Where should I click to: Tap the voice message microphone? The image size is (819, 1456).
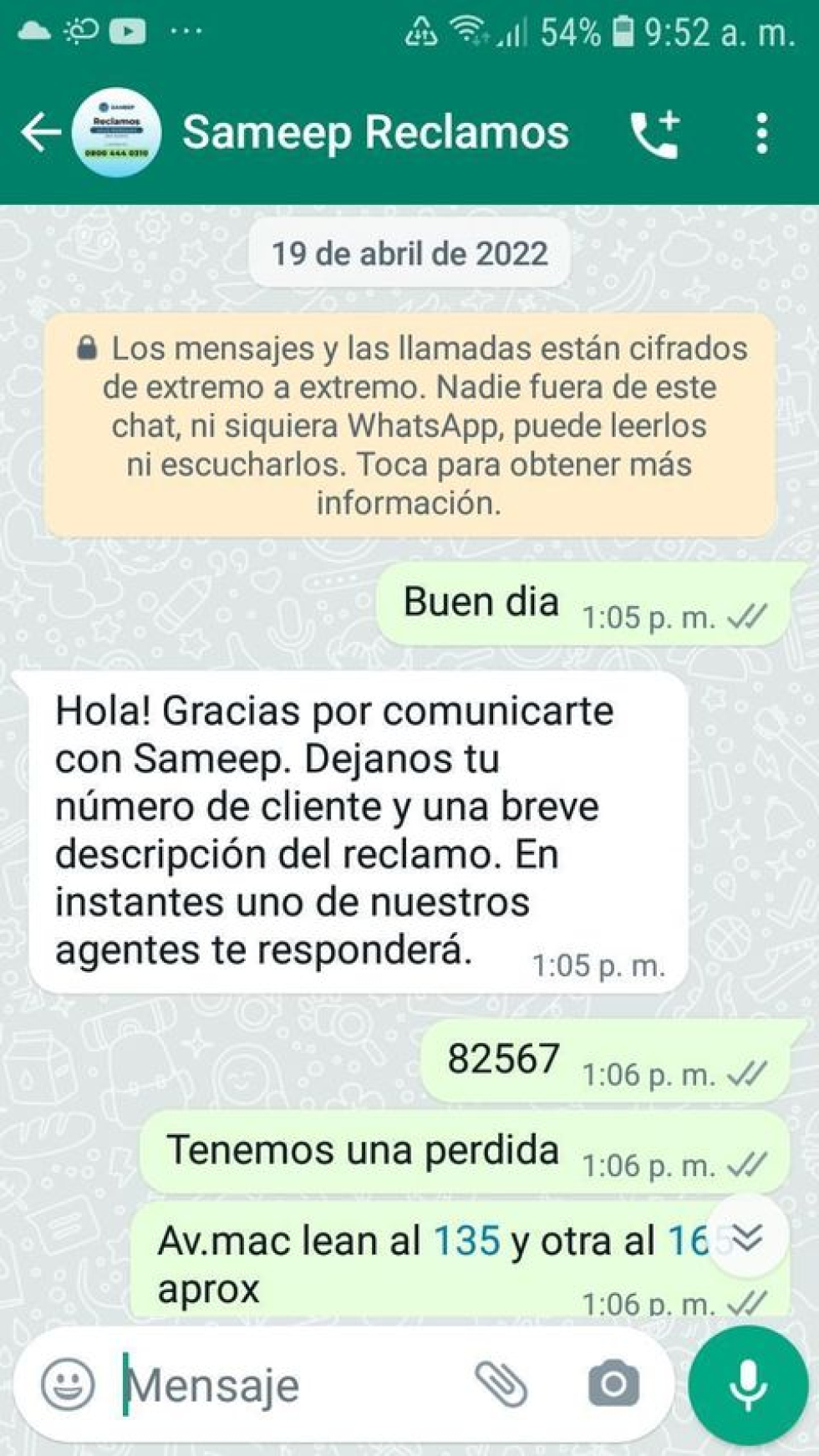coord(748,1384)
